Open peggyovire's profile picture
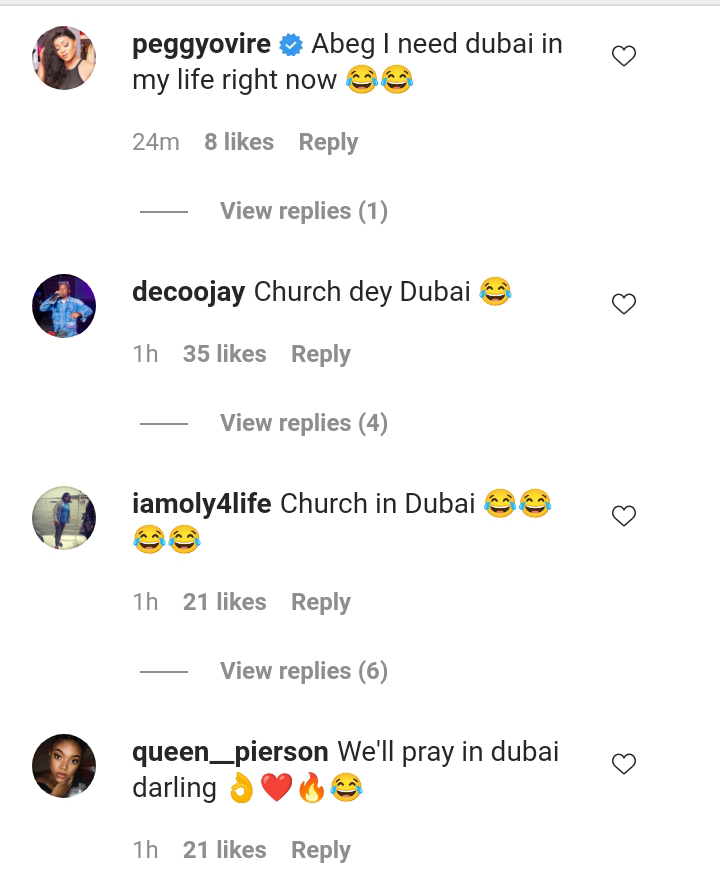This screenshot has width=720, height=892. click(x=64, y=58)
